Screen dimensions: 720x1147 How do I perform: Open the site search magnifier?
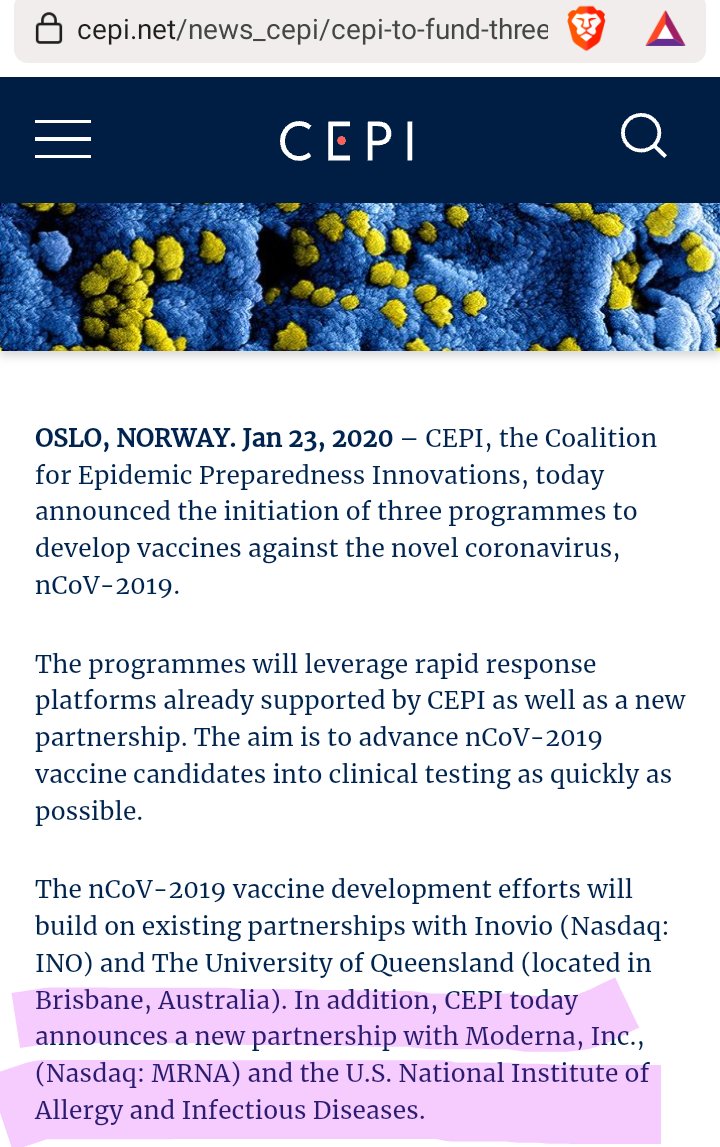[643, 136]
